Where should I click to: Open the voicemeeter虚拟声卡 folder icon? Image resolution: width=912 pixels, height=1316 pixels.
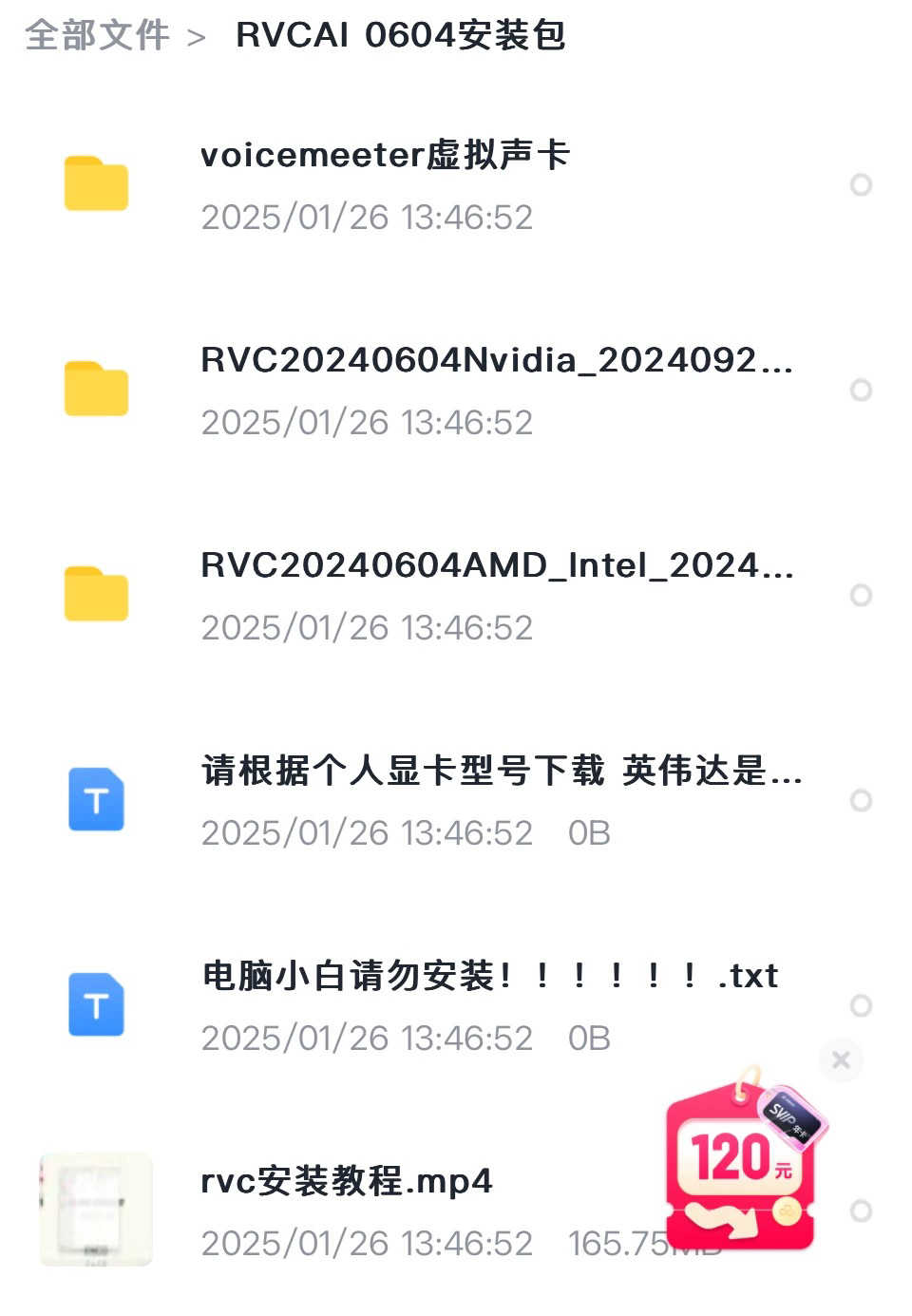95,183
